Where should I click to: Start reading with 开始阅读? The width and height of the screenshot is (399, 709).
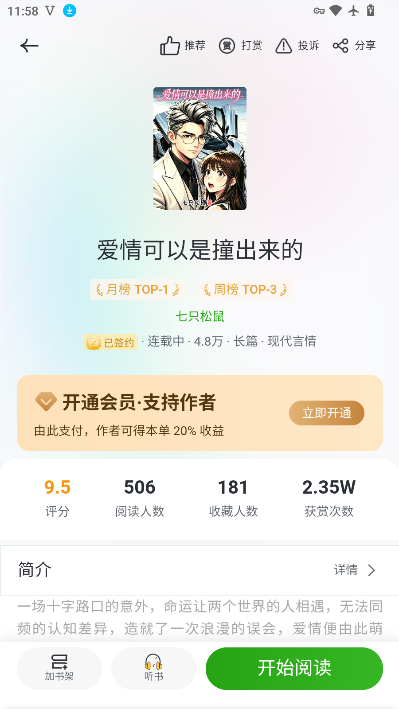[294, 668]
